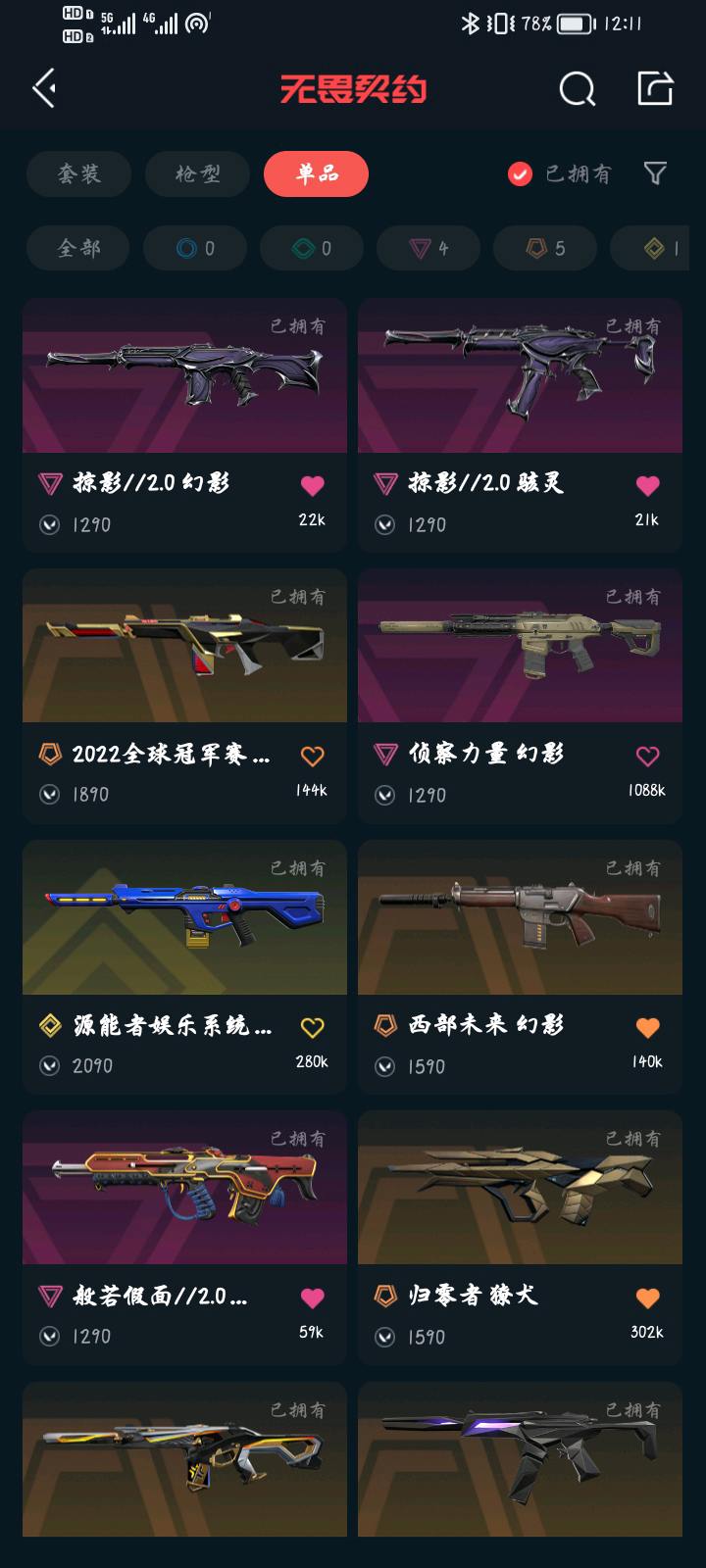Select the 全部 filter chip
This screenshot has width=706, height=1568.
(x=78, y=248)
